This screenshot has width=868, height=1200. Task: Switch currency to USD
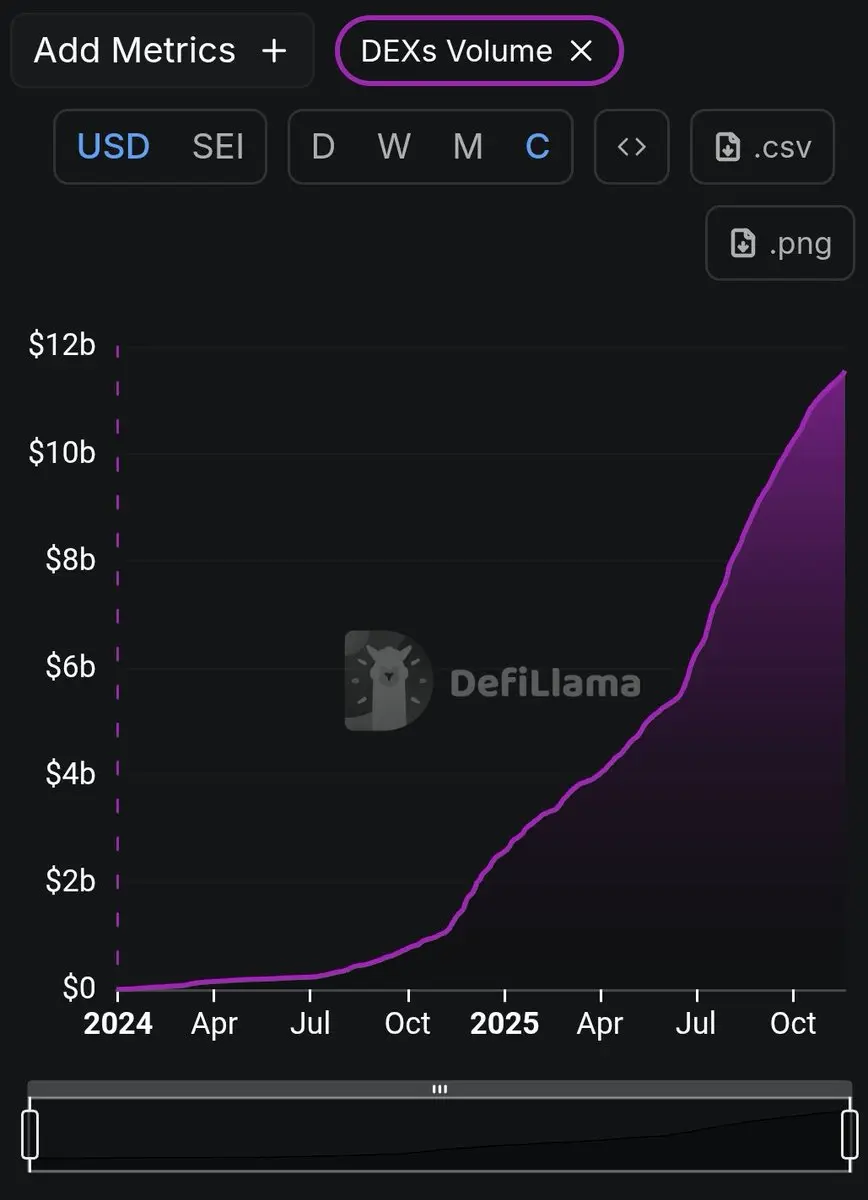(x=113, y=147)
